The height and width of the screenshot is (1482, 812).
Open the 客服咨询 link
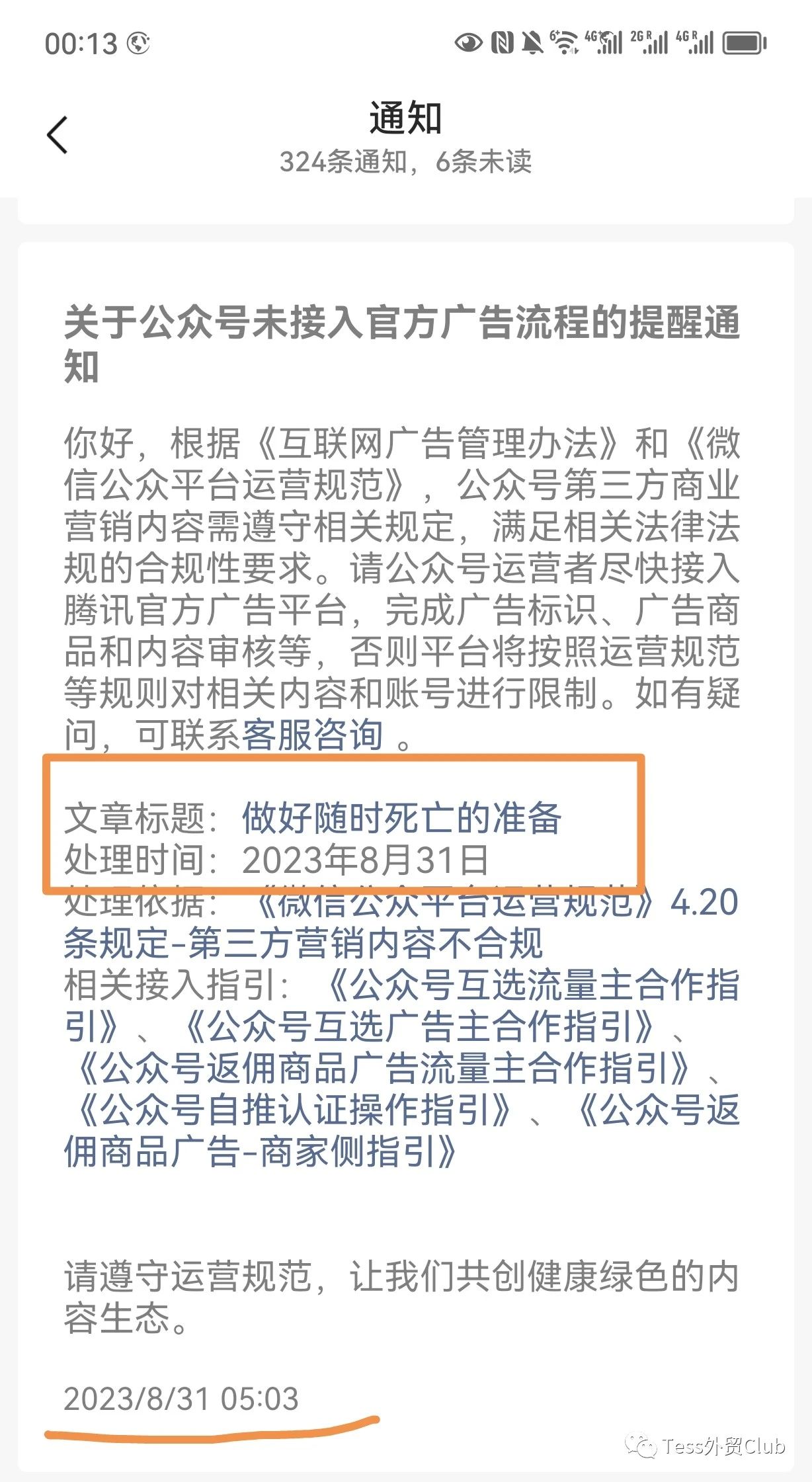click(x=313, y=735)
